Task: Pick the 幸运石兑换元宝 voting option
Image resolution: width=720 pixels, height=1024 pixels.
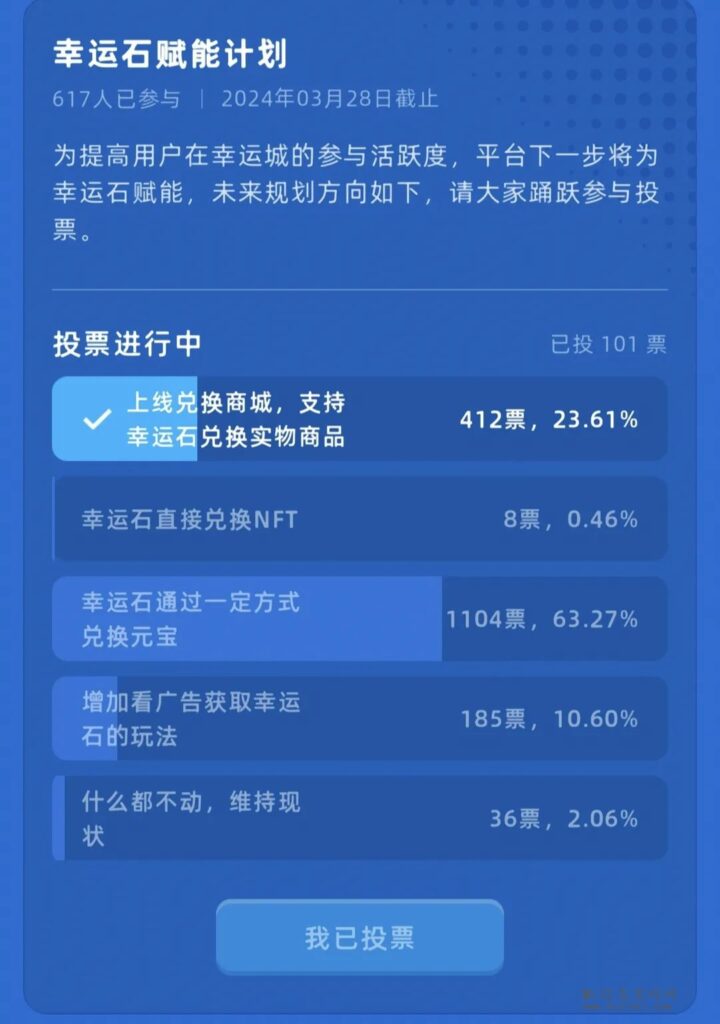Action: (x=359, y=619)
